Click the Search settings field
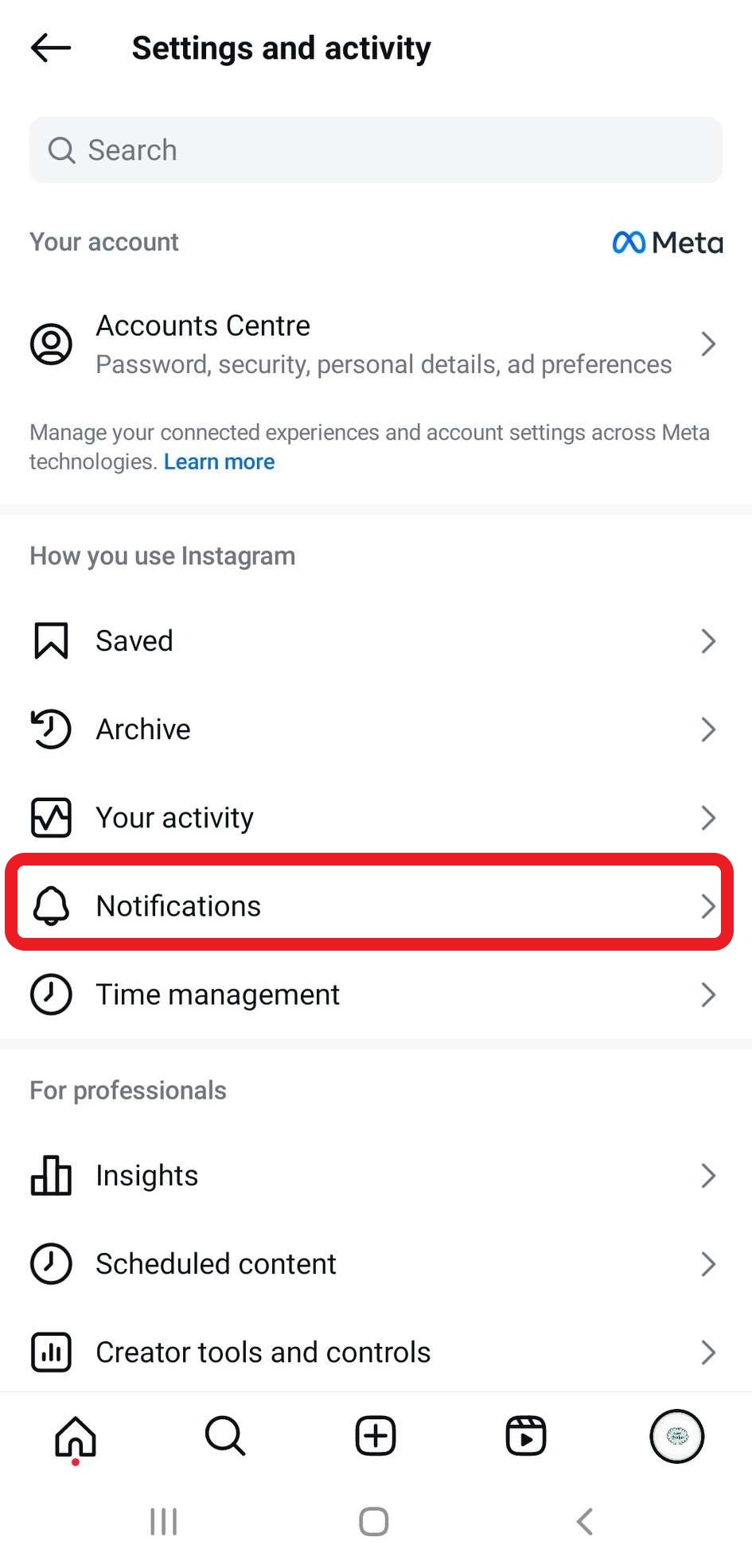The image size is (752, 1568). 374,150
